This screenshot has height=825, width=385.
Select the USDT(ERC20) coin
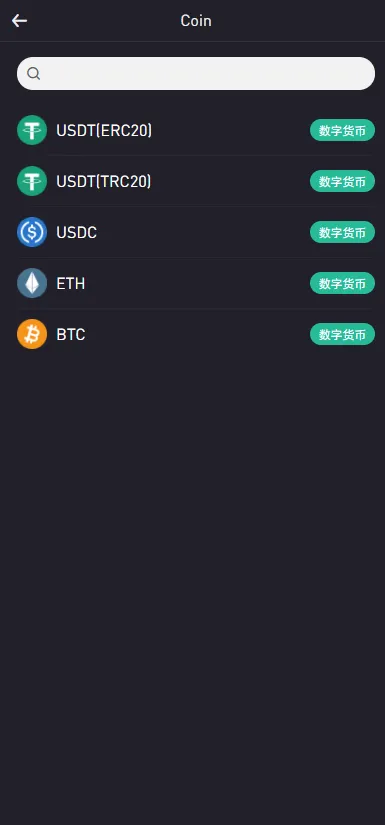(x=196, y=130)
